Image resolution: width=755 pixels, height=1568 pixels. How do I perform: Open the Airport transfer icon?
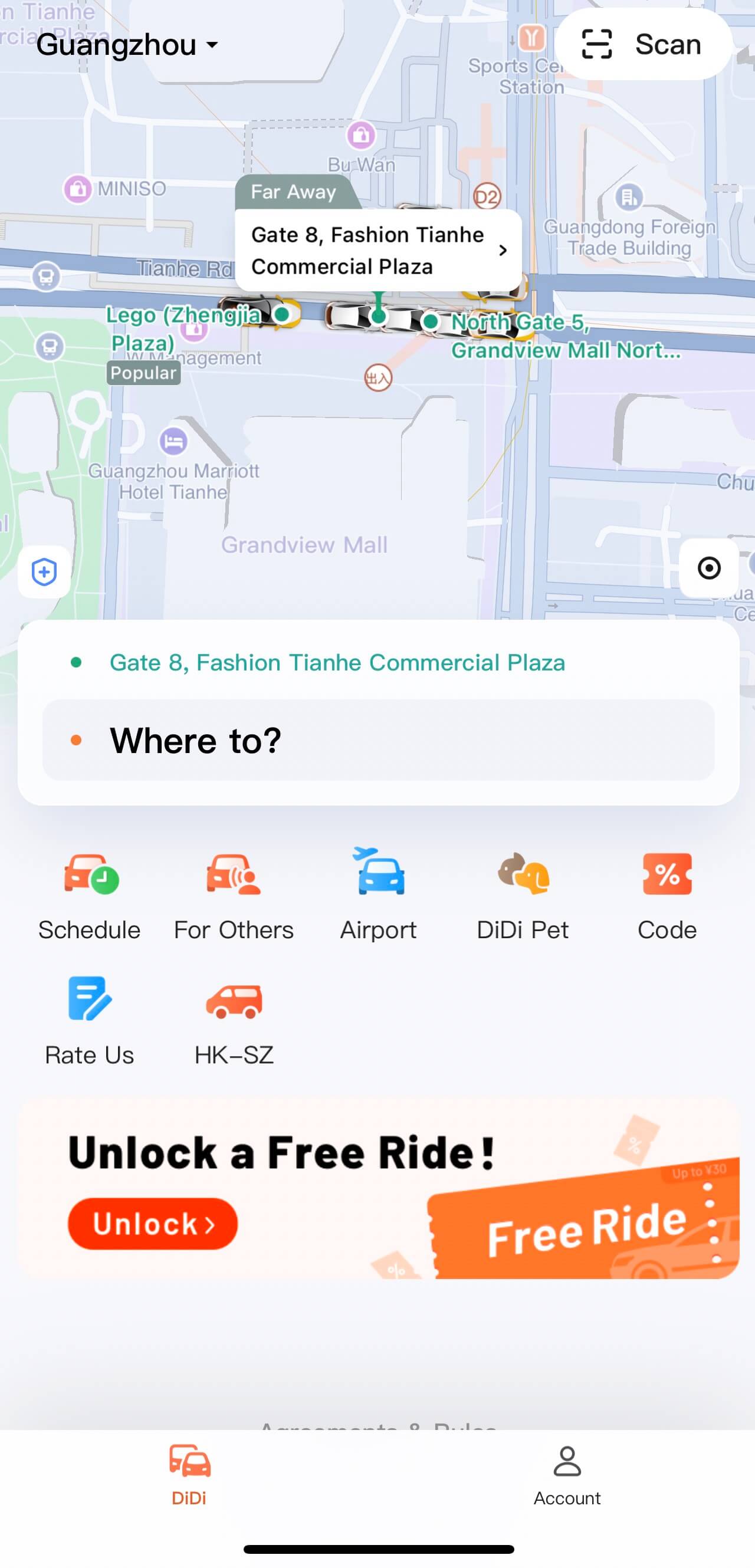(x=377, y=895)
